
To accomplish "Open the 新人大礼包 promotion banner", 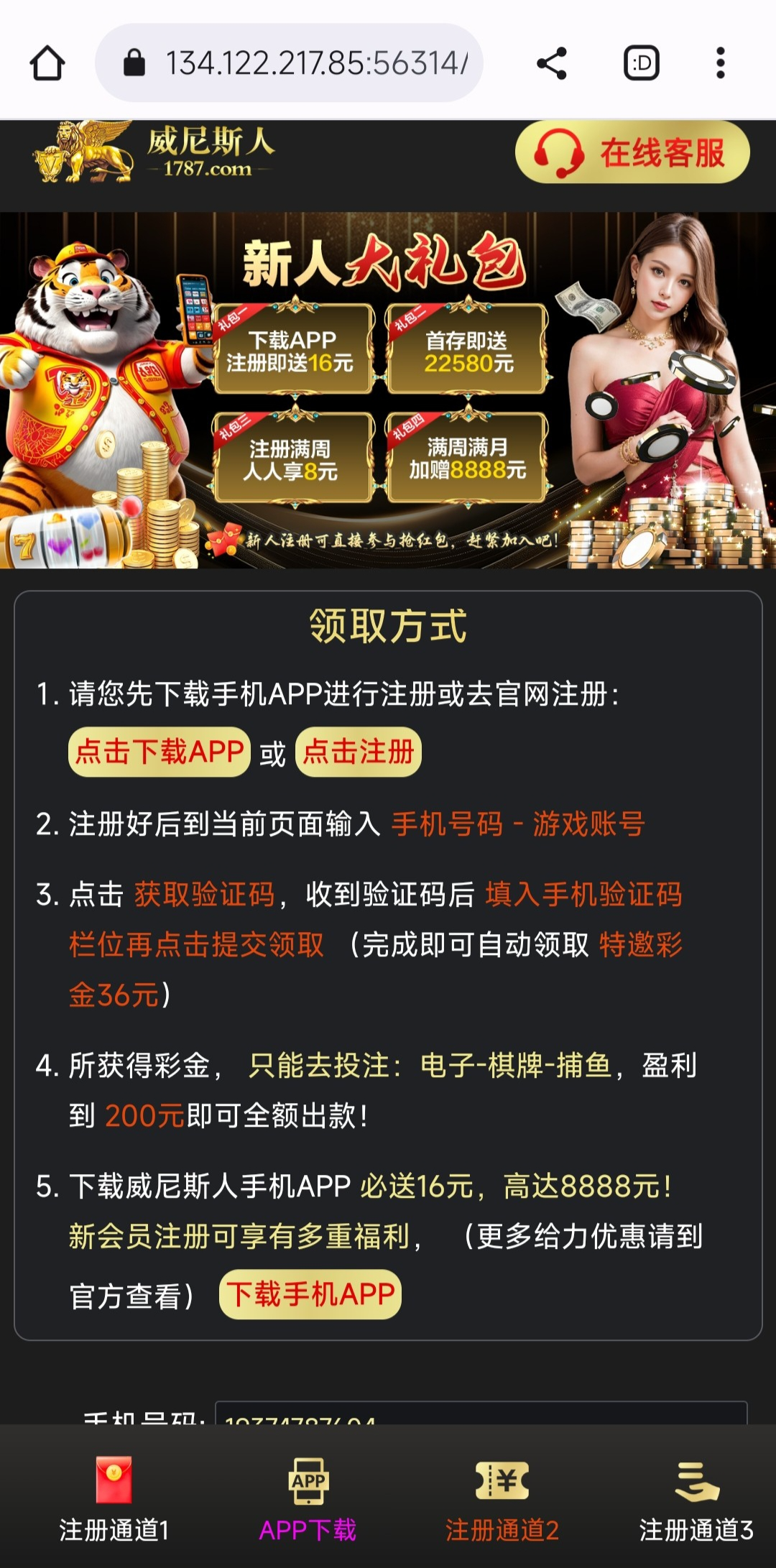I will tap(388, 389).
